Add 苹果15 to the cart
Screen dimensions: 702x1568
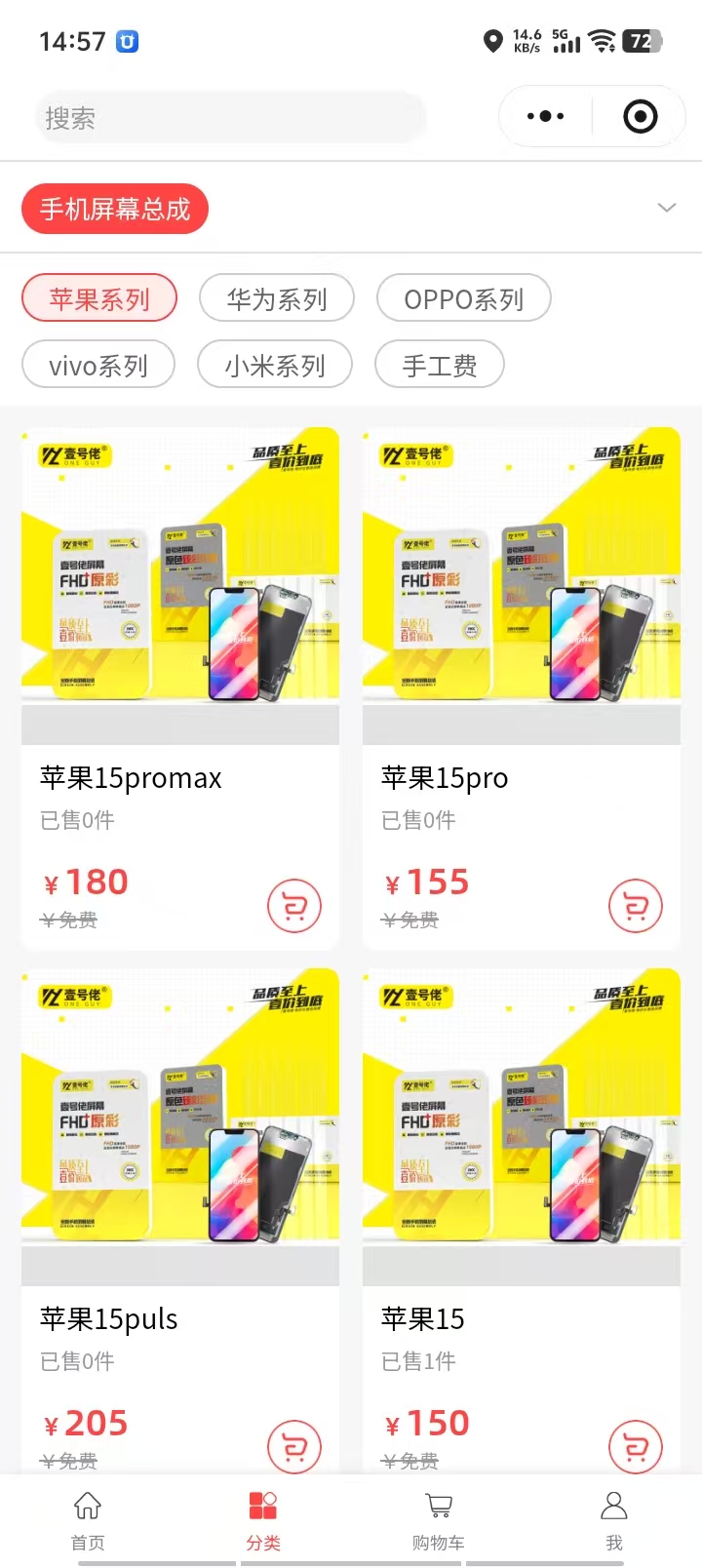[x=636, y=1447]
